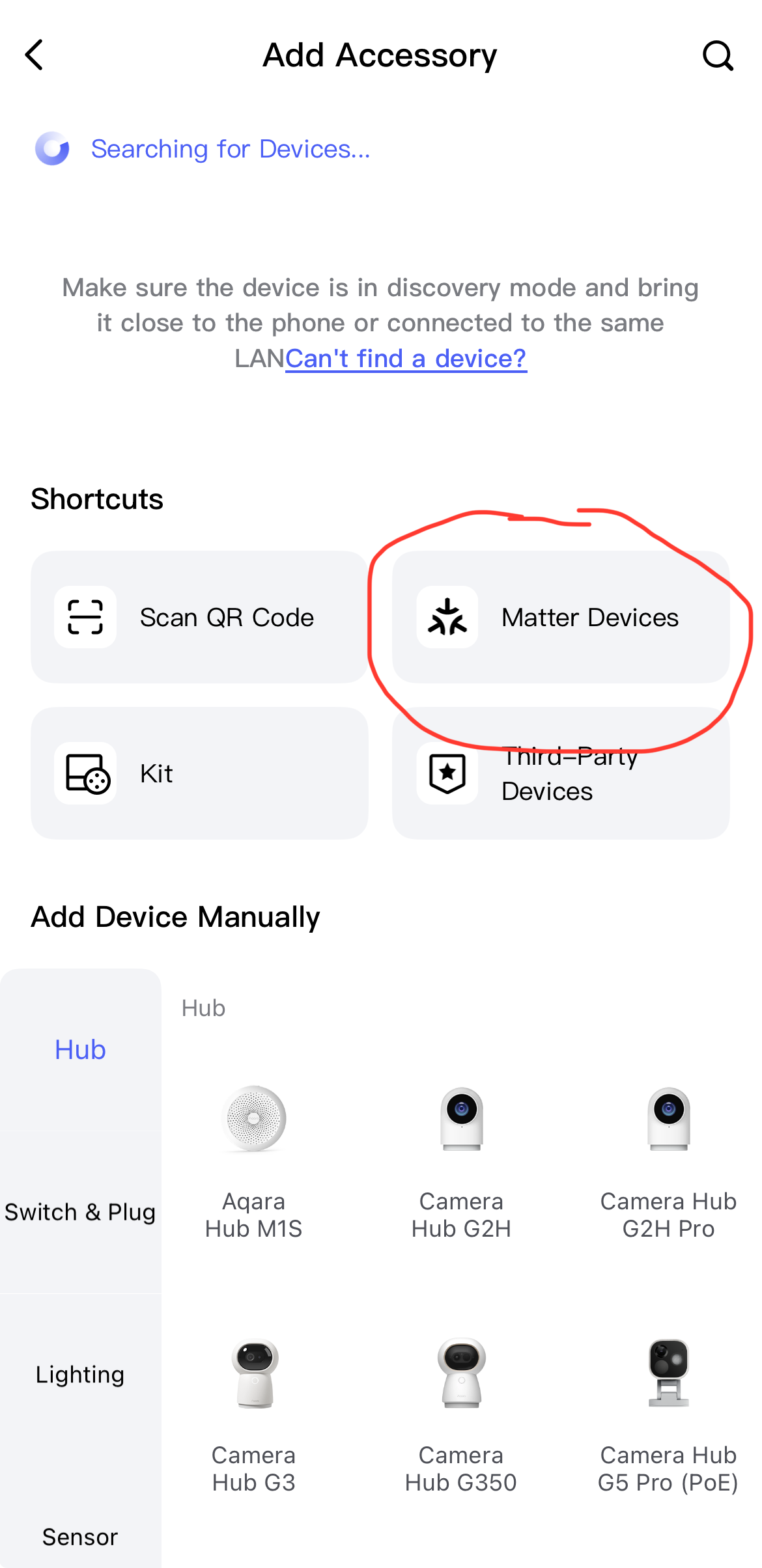Switch to Switch & Plug category
762x1568 pixels.
(80, 1212)
